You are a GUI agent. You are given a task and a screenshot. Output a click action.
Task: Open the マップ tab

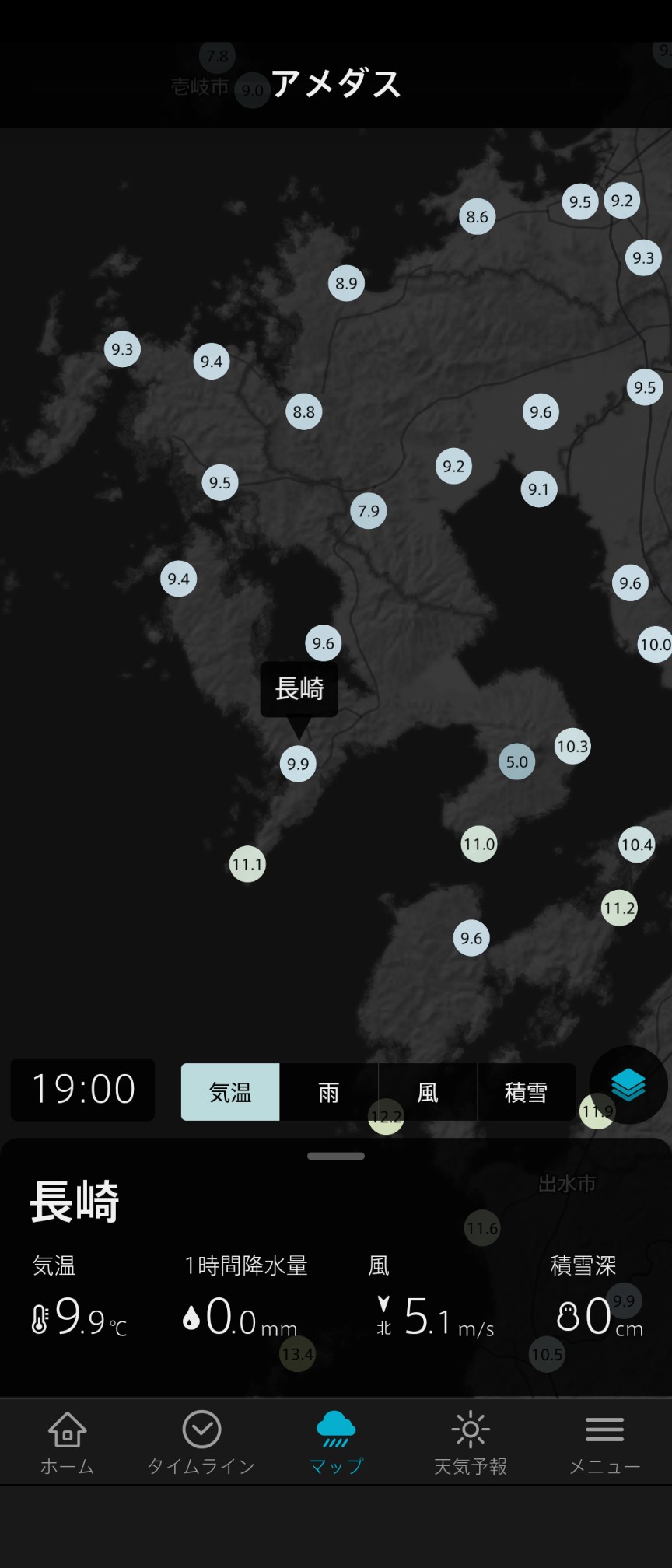tap(336, 1444)
